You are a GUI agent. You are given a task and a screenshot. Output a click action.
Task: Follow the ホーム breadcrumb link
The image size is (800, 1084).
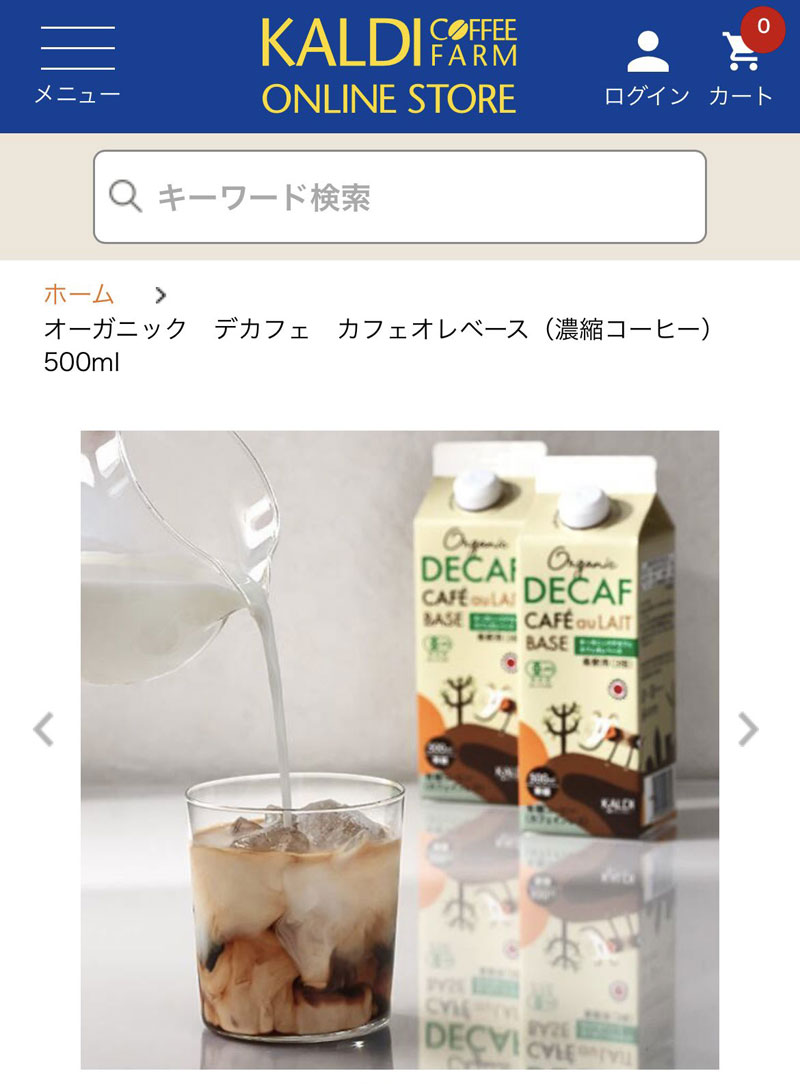[x=79, y=295]
